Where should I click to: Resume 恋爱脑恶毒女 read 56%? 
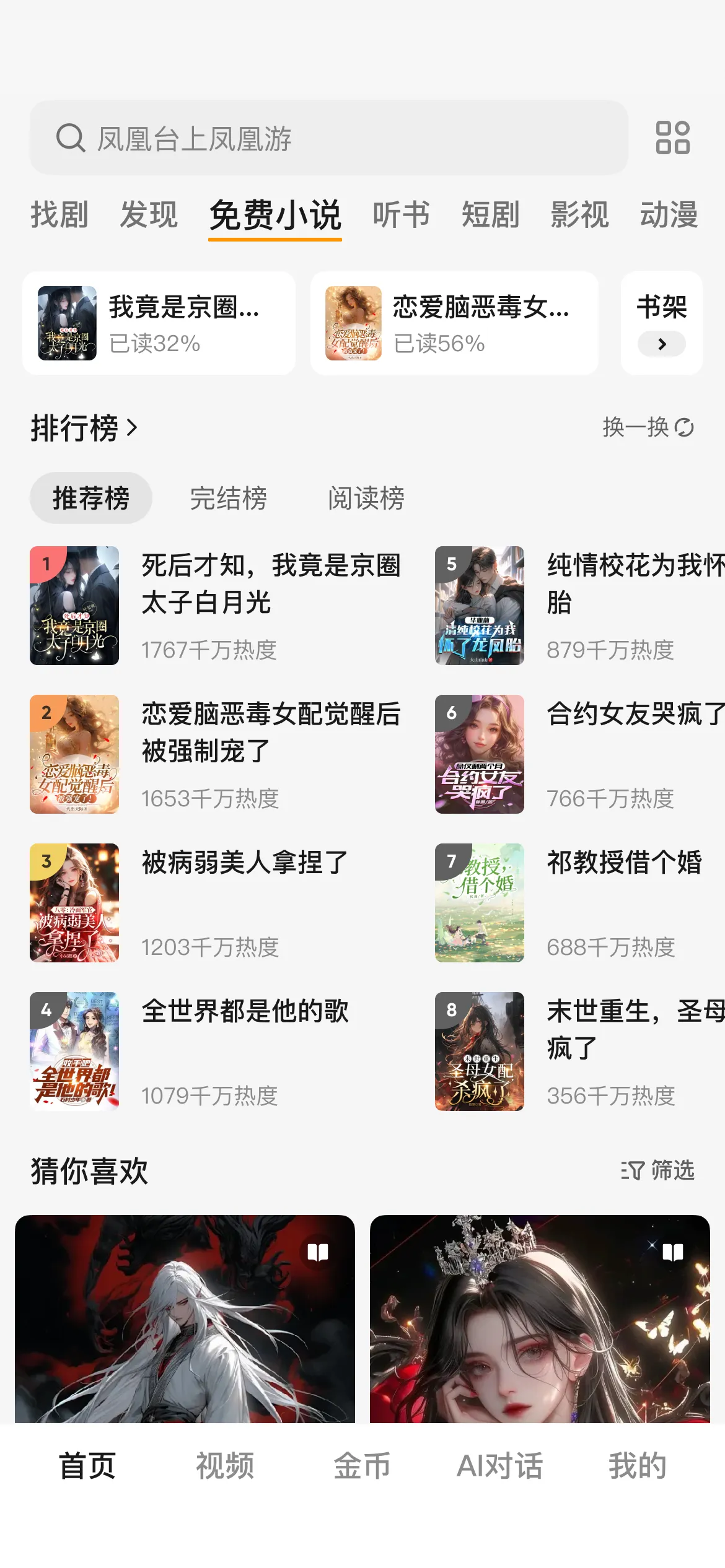click(454, 323)
